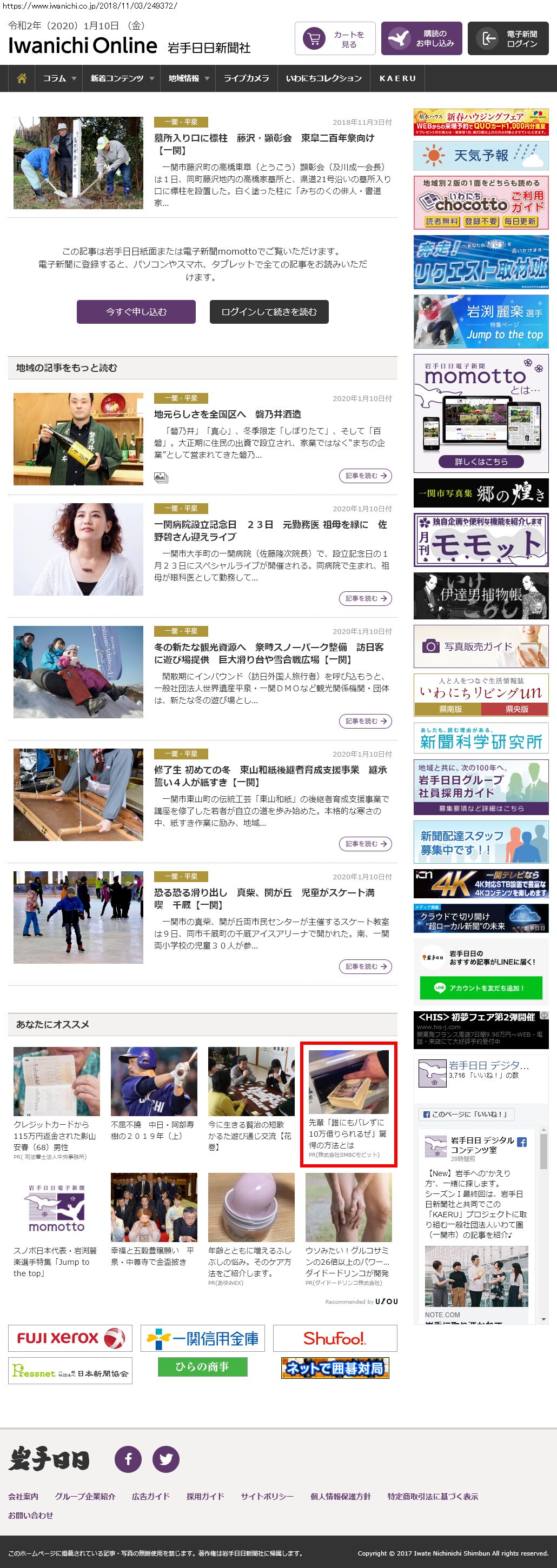The height and width of the screenshot is (1568, 557).
Task: Tap 今すぐ申し込む to subscribe now
Action: [136, 312]
